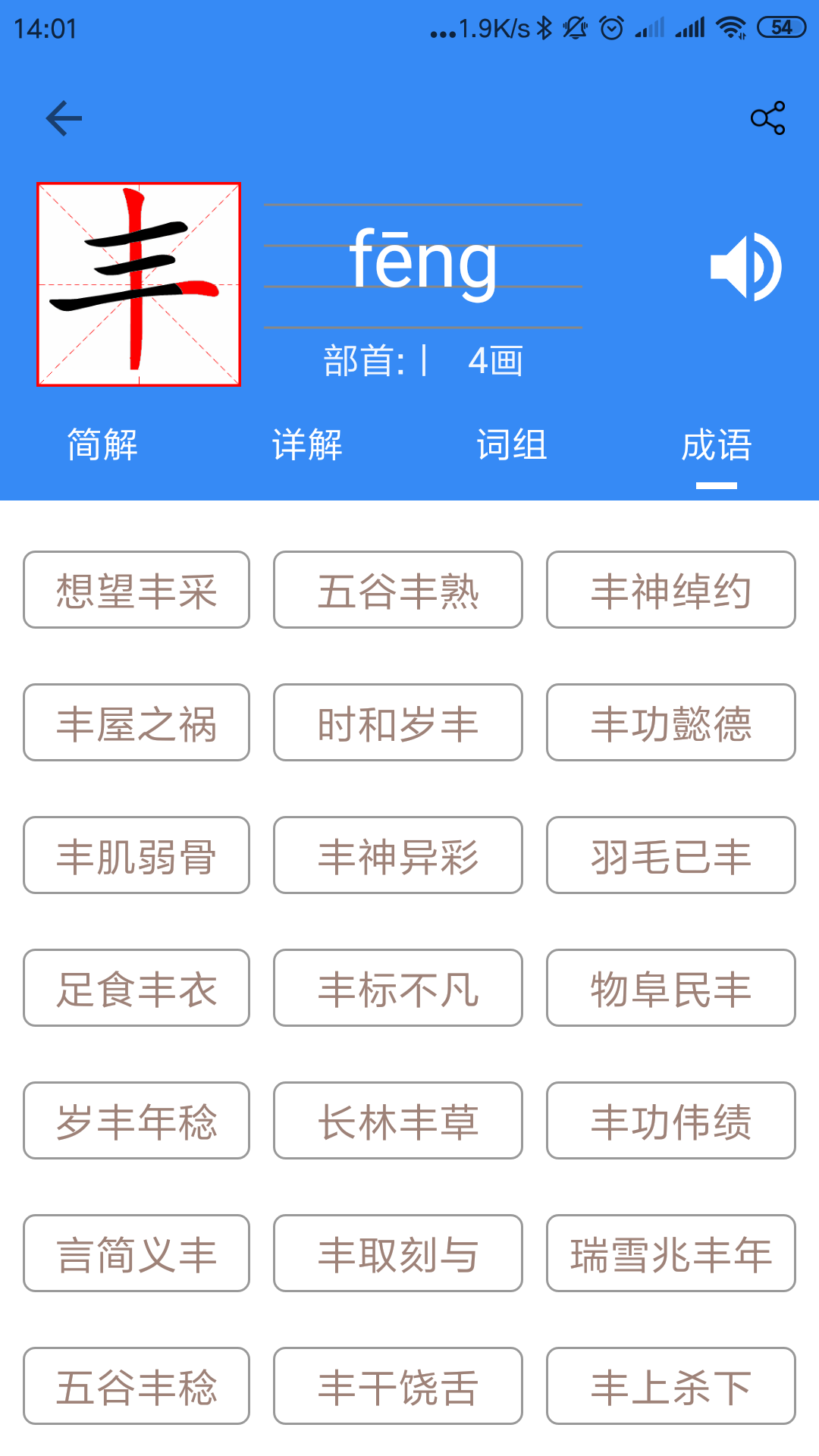Select the idiom 五谷丰熟
Screen dimensions: 819x1456
click(x=397, y=590)
